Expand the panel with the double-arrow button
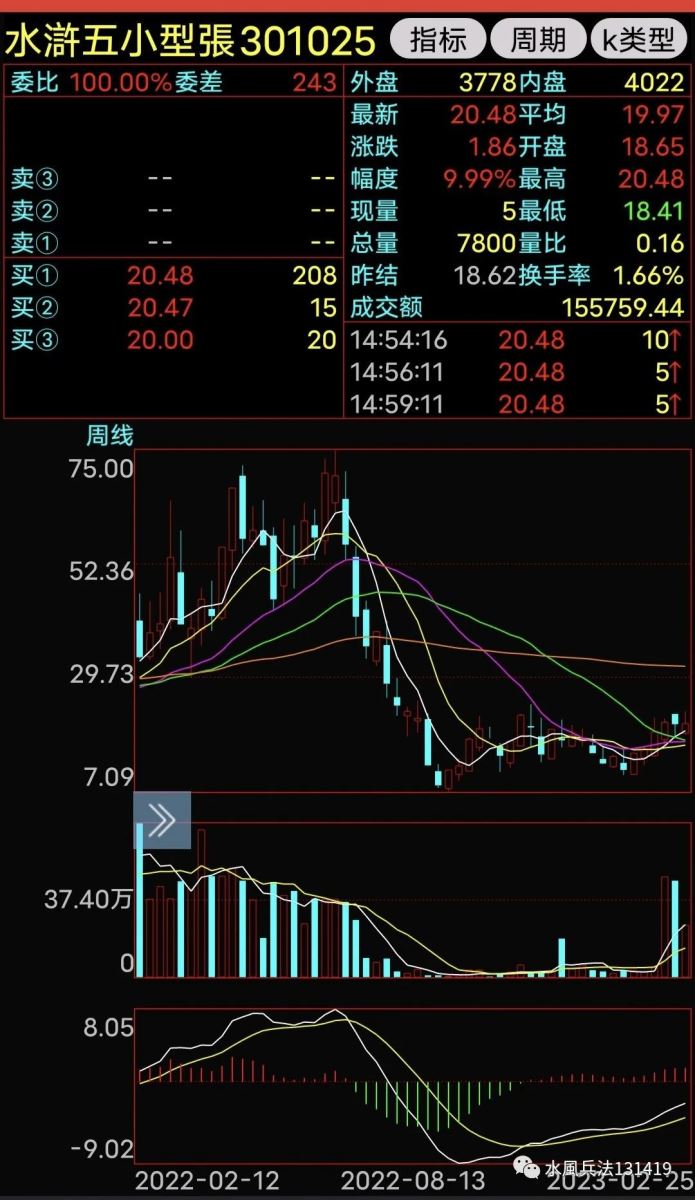Image resolution: width=695 pixels, height=1200 pixels. coord(162,820)
